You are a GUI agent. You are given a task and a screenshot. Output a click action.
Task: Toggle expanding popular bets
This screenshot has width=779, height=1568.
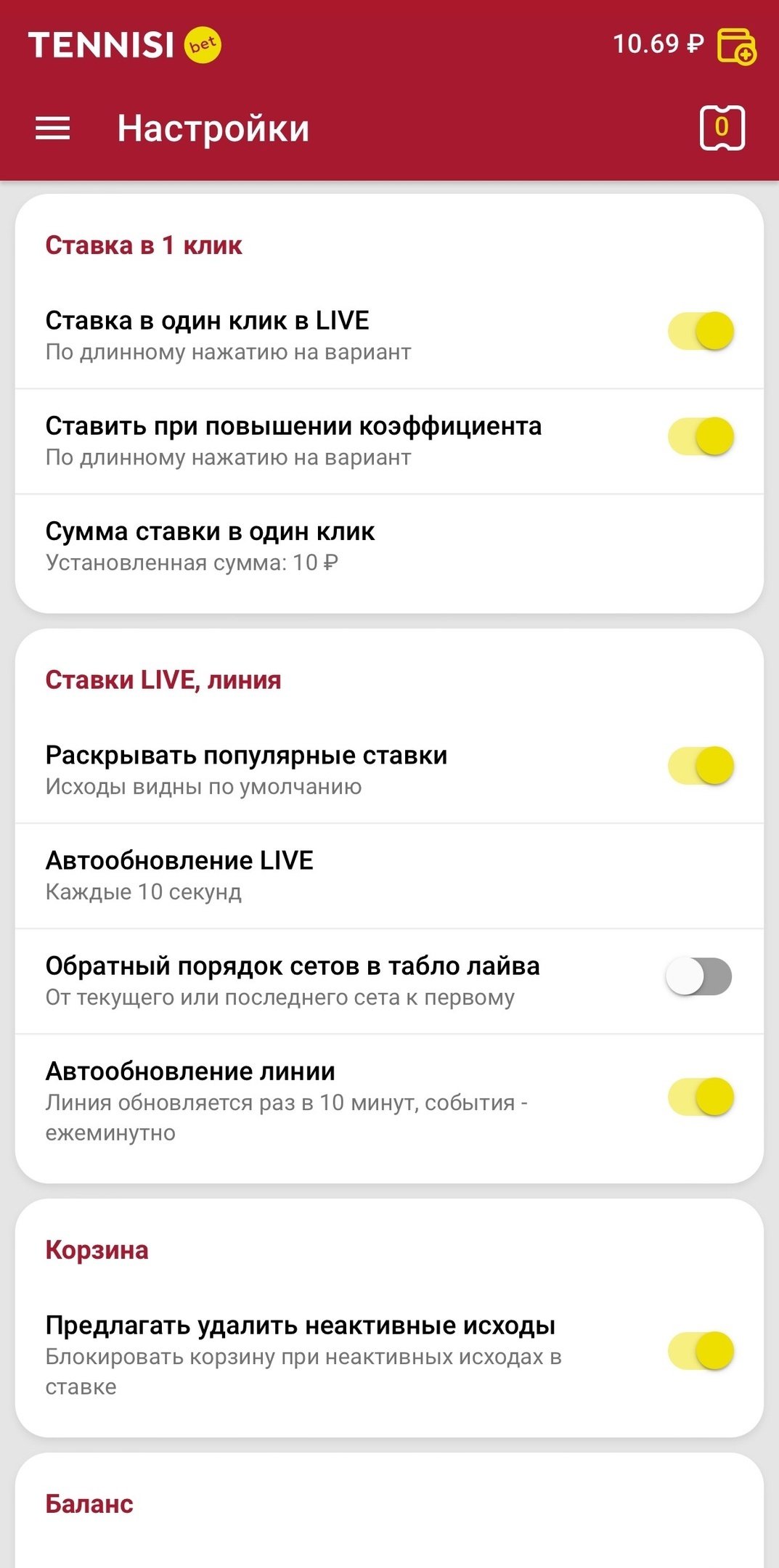pyautogui.click(x=701, y=766)
